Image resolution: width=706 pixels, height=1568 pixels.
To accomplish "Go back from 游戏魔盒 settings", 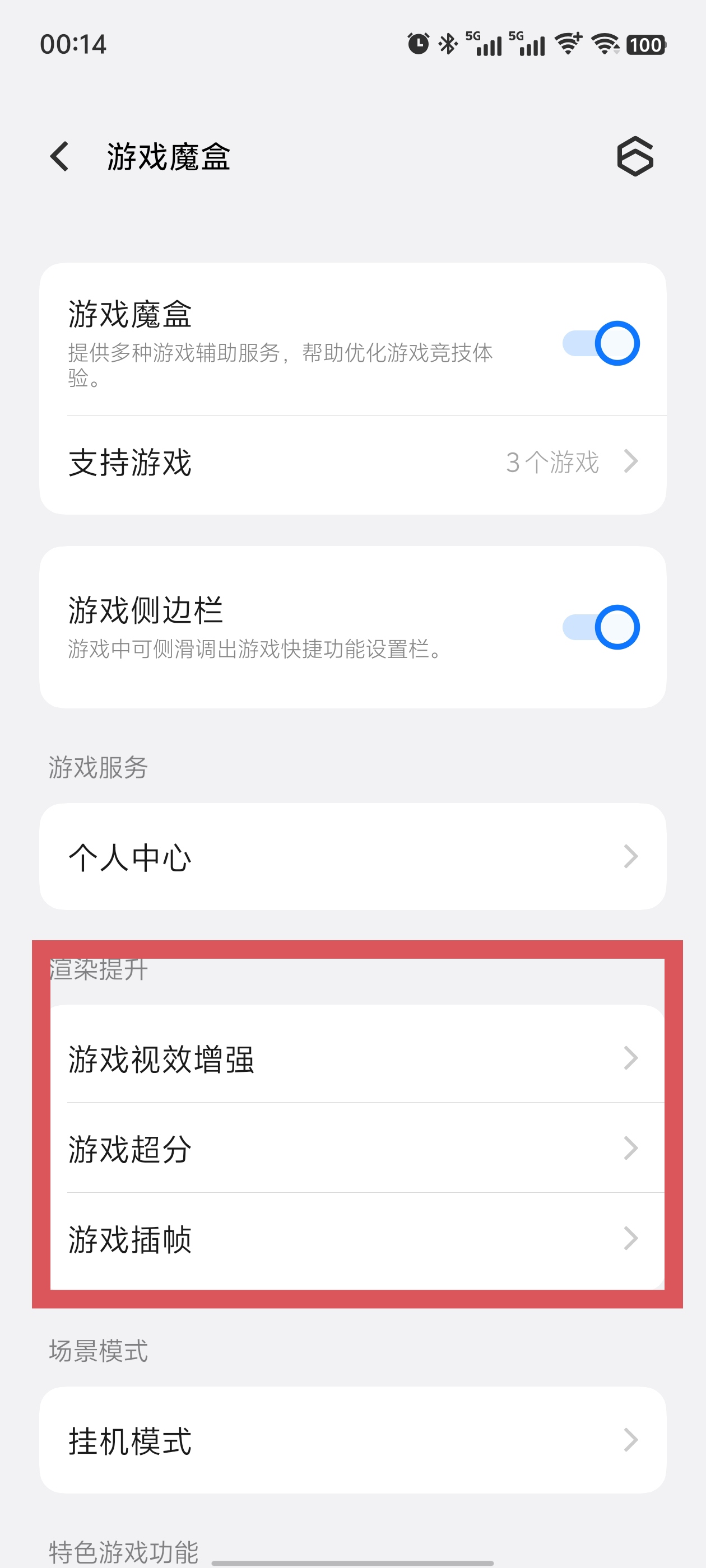I will coord(60,156).
